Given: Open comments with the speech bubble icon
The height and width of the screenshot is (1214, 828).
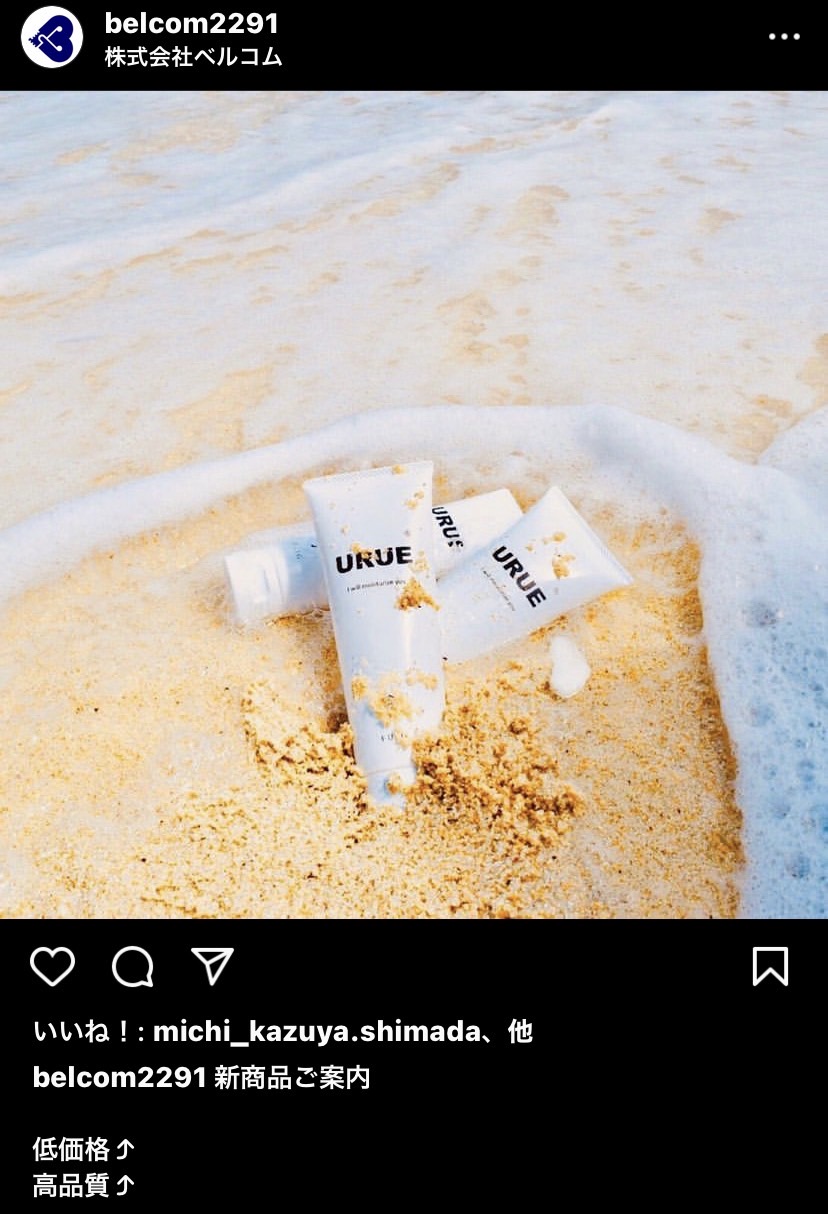Looking at the screenshot, I should [x=132, y=967].
